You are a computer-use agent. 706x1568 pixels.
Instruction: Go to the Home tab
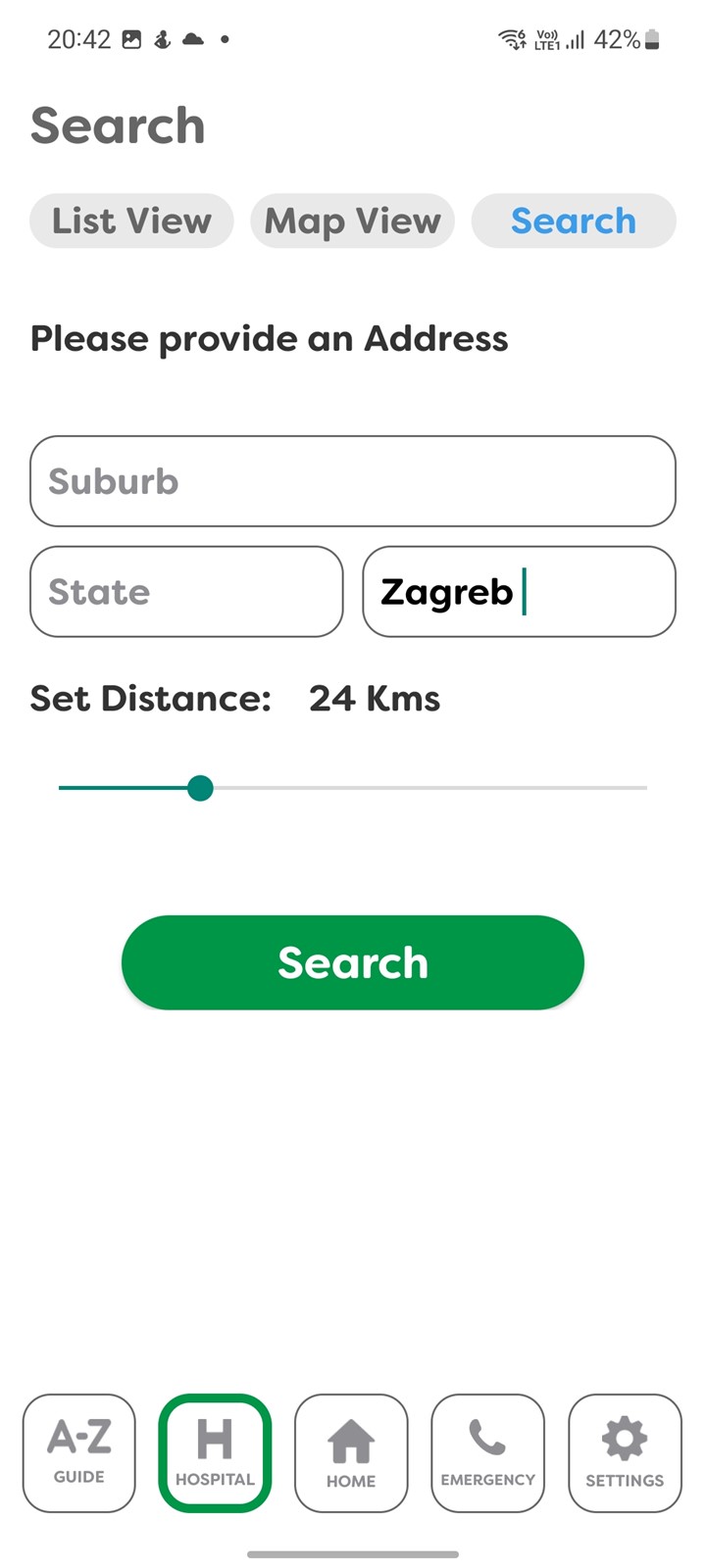coord(351,1453)
